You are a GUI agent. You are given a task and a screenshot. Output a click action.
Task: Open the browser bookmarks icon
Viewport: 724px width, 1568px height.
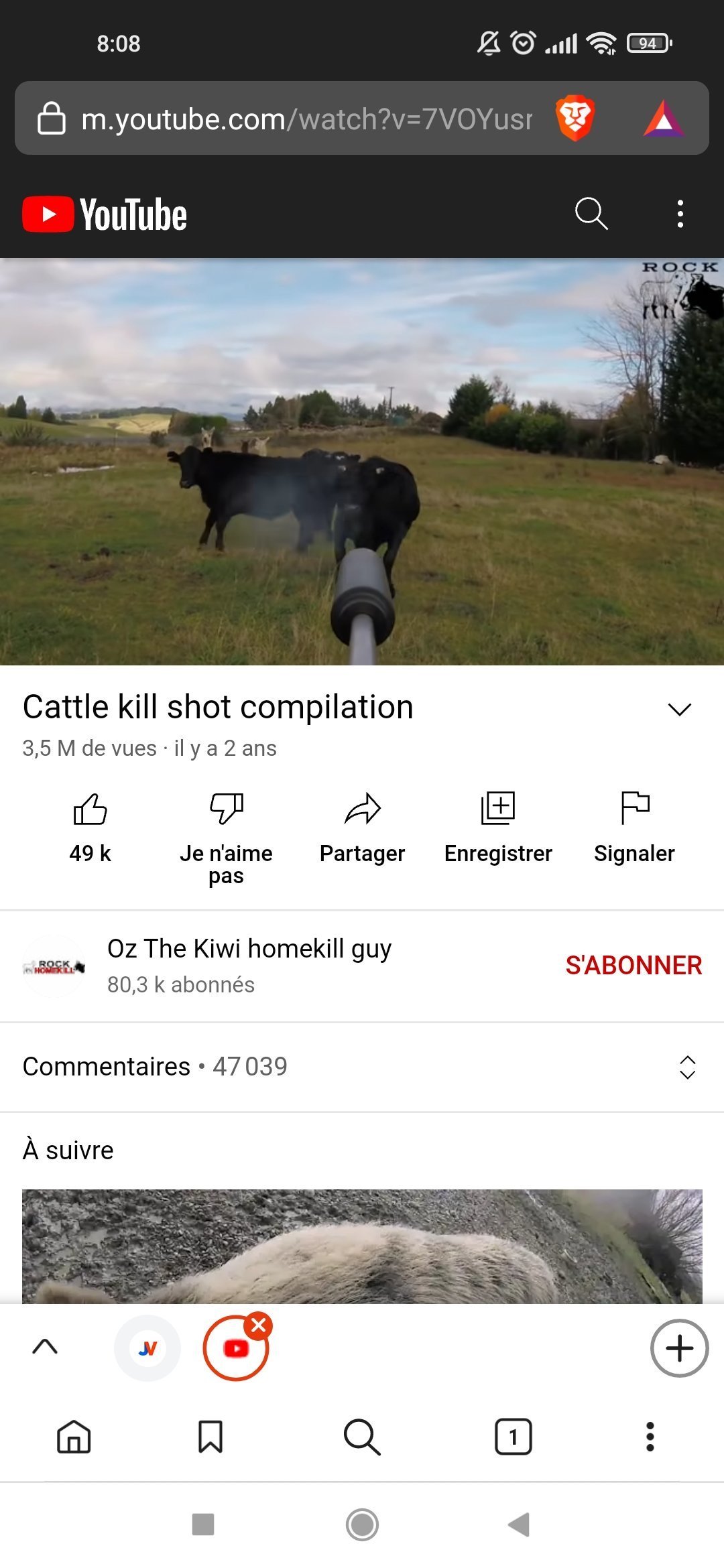pos(210,1437)
